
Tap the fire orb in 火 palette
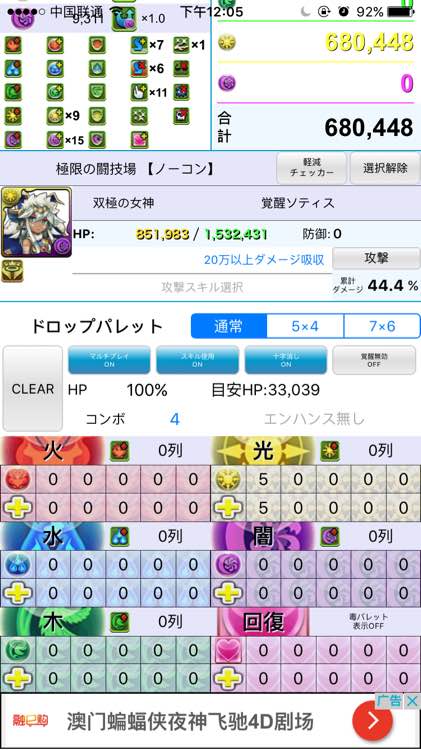click(18, 479)
